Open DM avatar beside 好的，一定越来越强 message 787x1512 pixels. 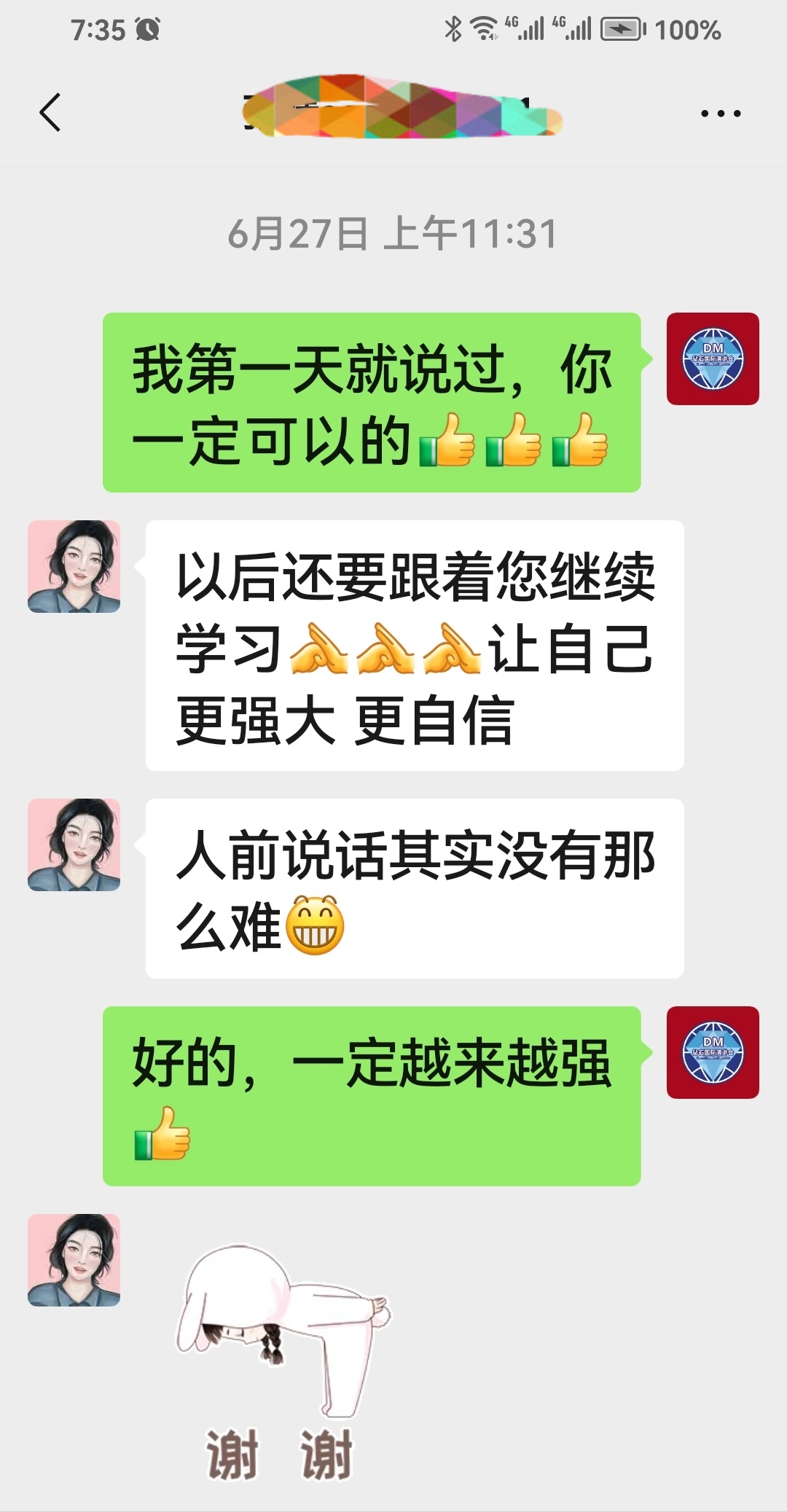[x=713, y=1052]
